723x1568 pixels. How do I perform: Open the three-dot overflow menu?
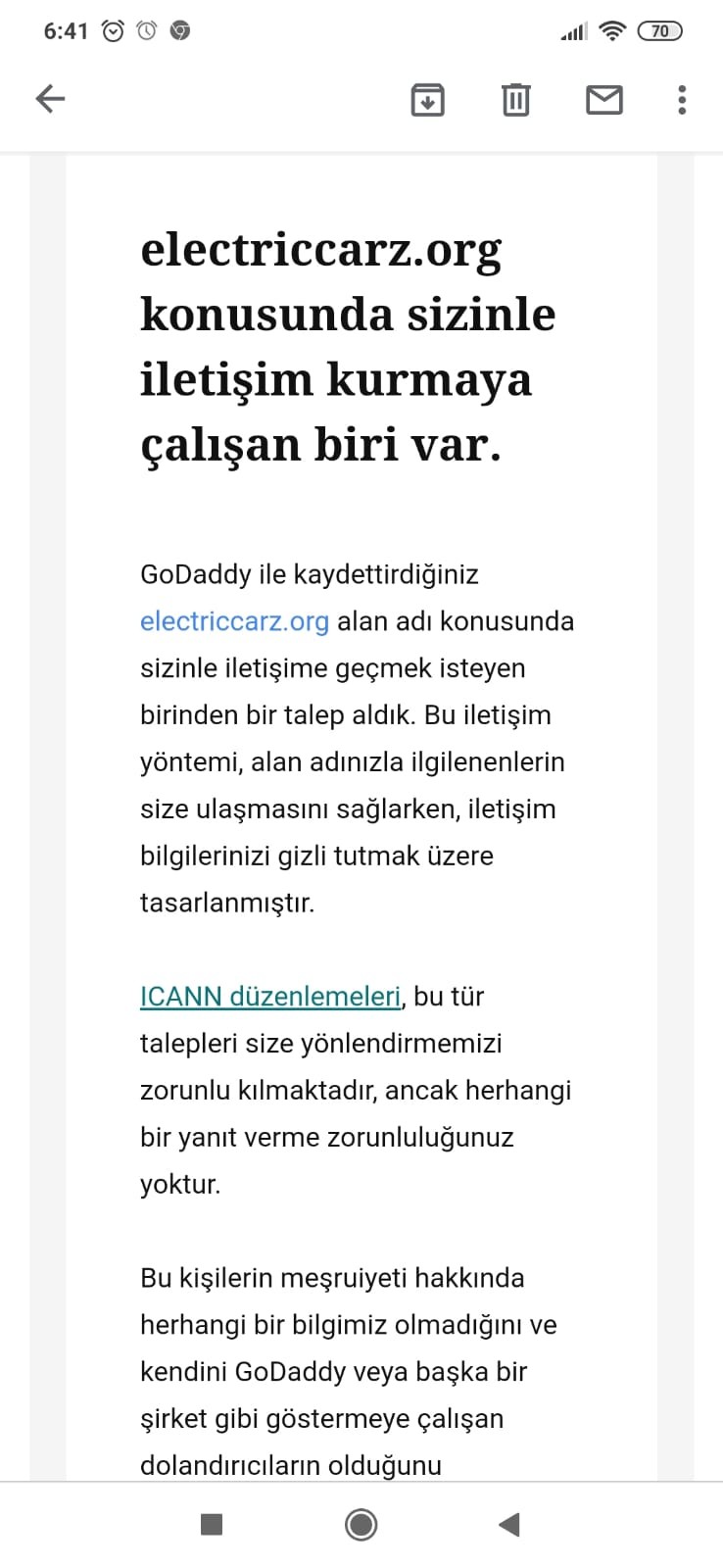pyautogui.click(x=682, y=100)
